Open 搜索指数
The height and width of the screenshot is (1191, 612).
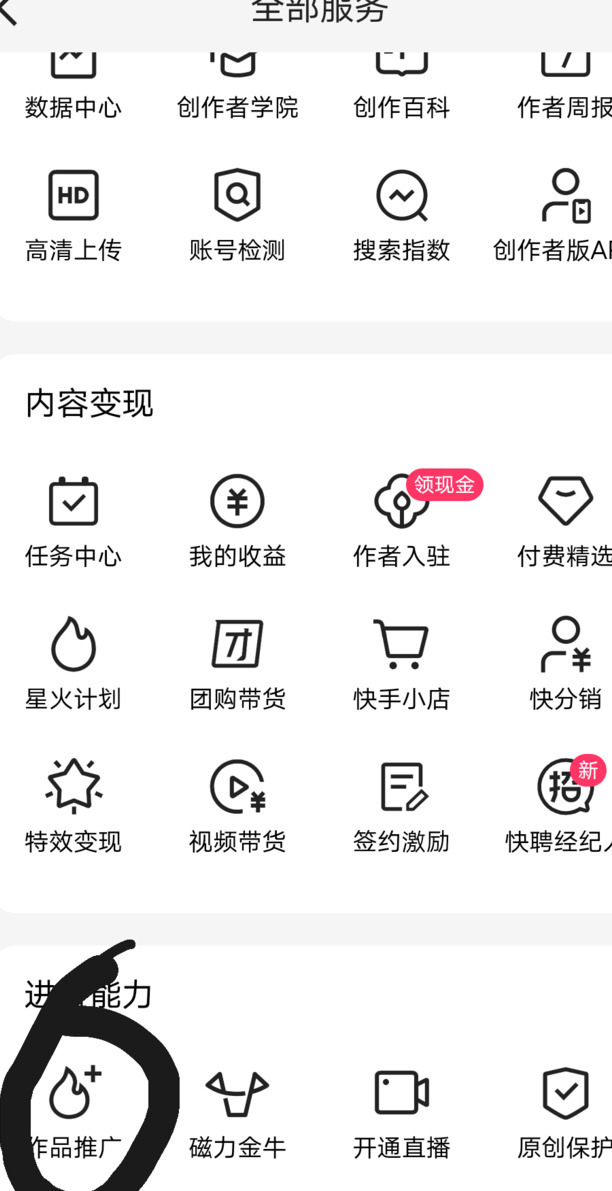pos(401,215)
